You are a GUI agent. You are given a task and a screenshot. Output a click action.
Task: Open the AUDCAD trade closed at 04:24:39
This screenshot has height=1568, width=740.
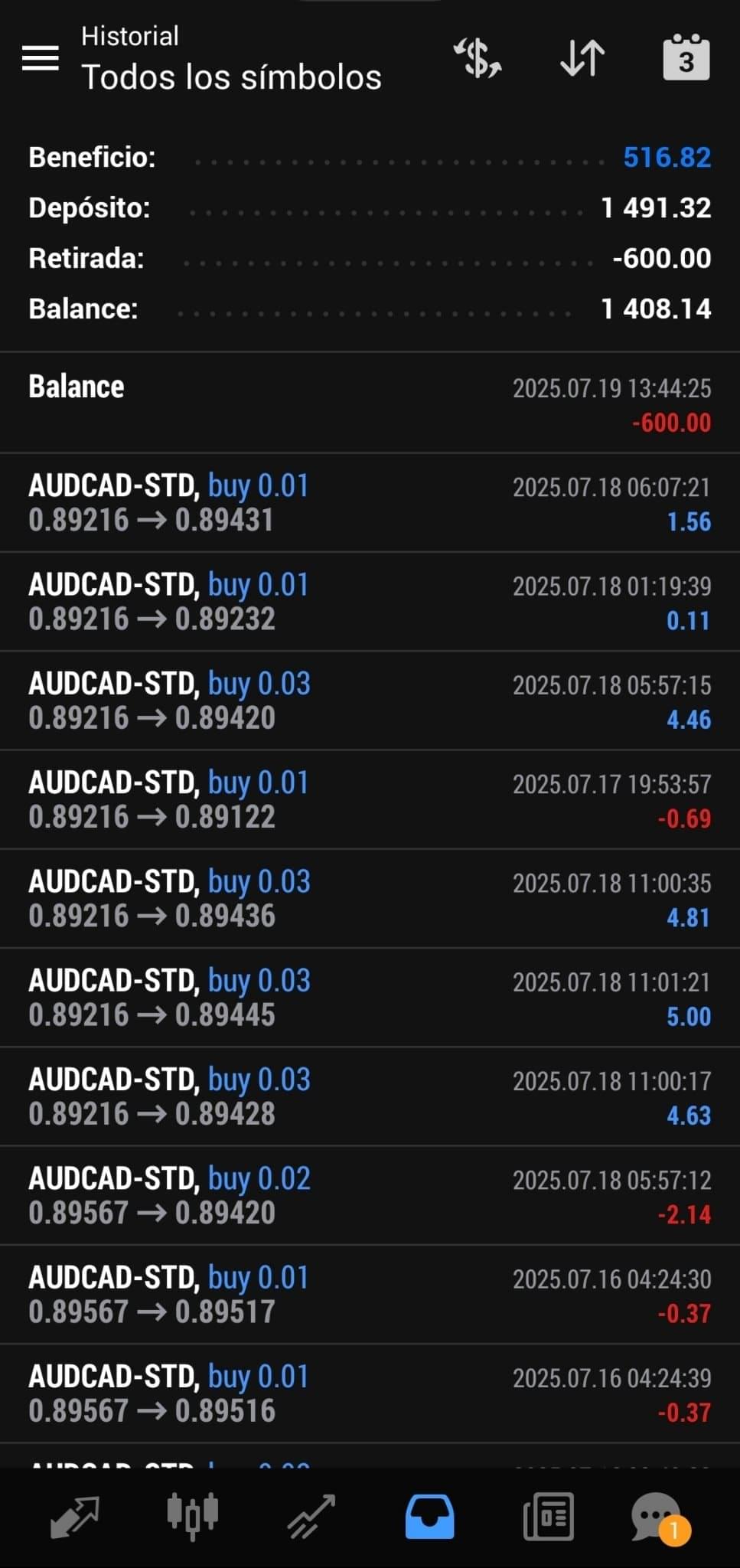coord(370,1393)
